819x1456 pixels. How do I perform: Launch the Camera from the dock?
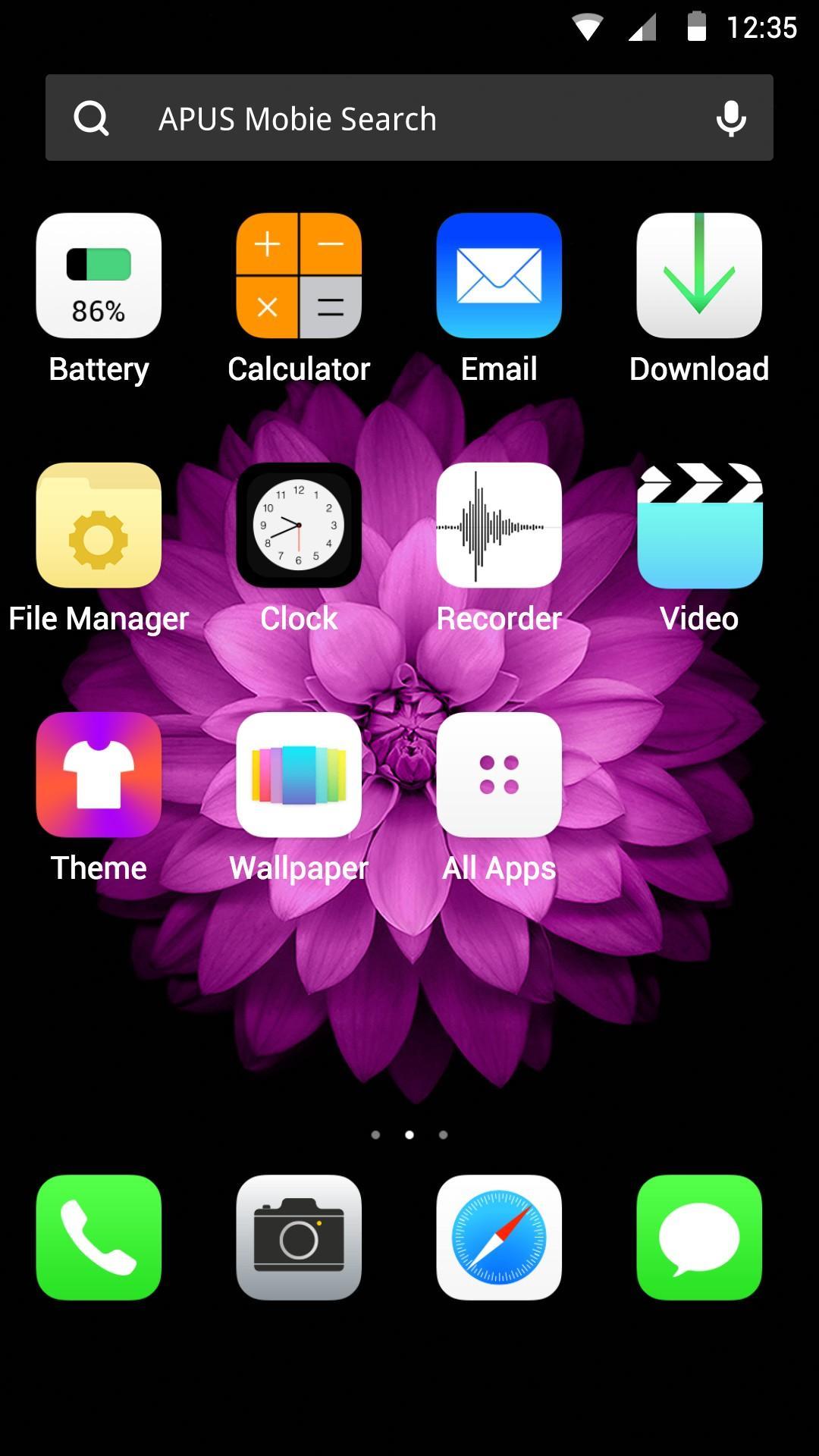click(x=299, y=1238)
